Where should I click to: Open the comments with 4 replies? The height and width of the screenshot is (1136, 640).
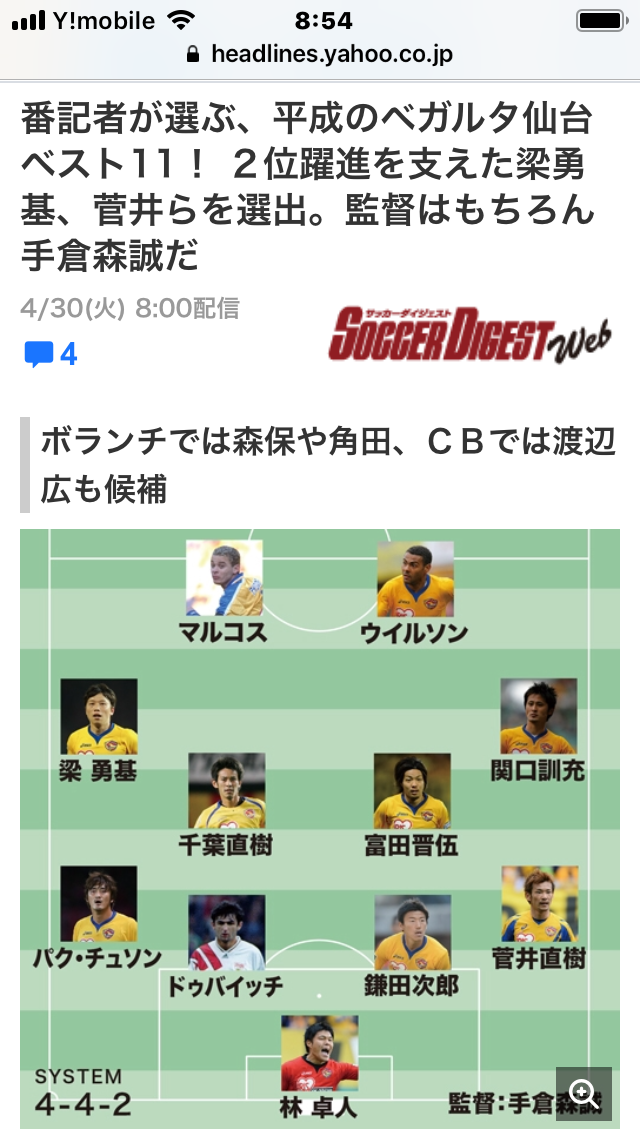pos(51,354)
